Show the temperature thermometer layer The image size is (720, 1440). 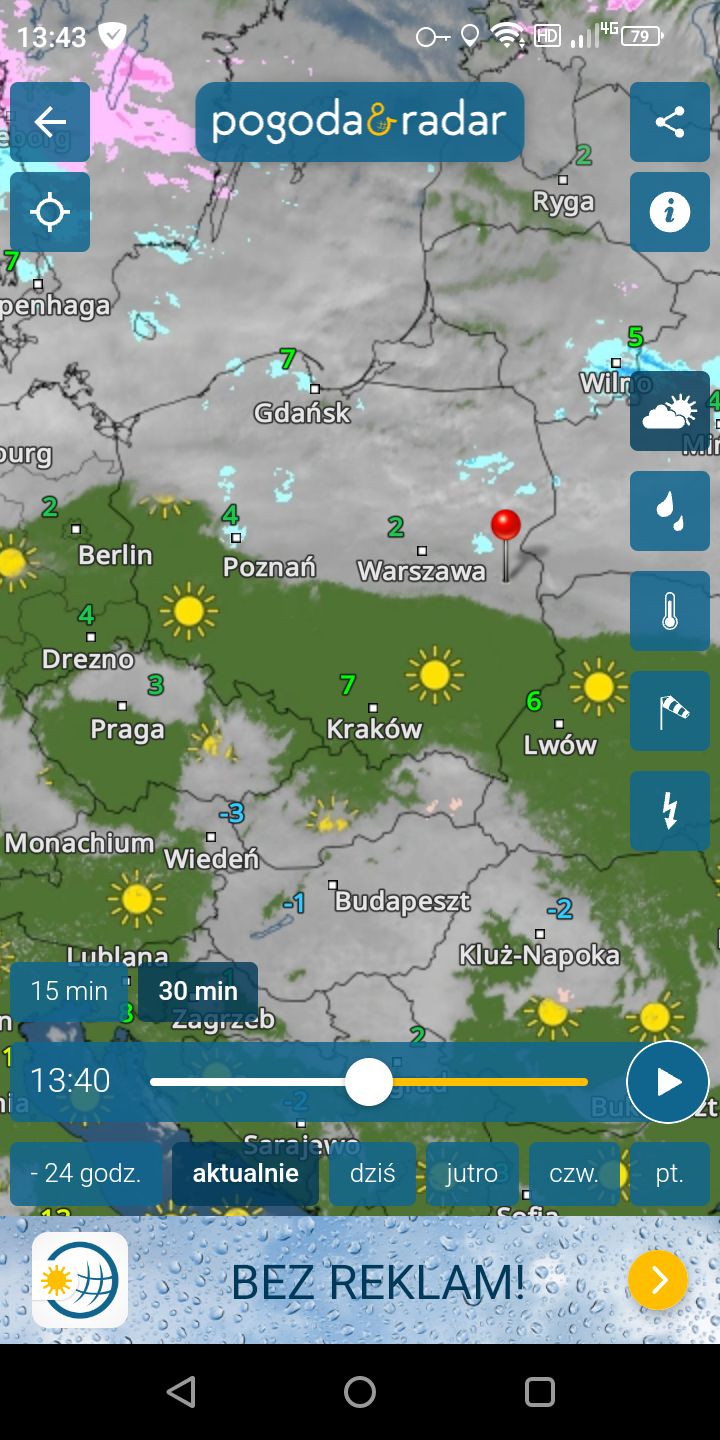(x=670, y=611)
